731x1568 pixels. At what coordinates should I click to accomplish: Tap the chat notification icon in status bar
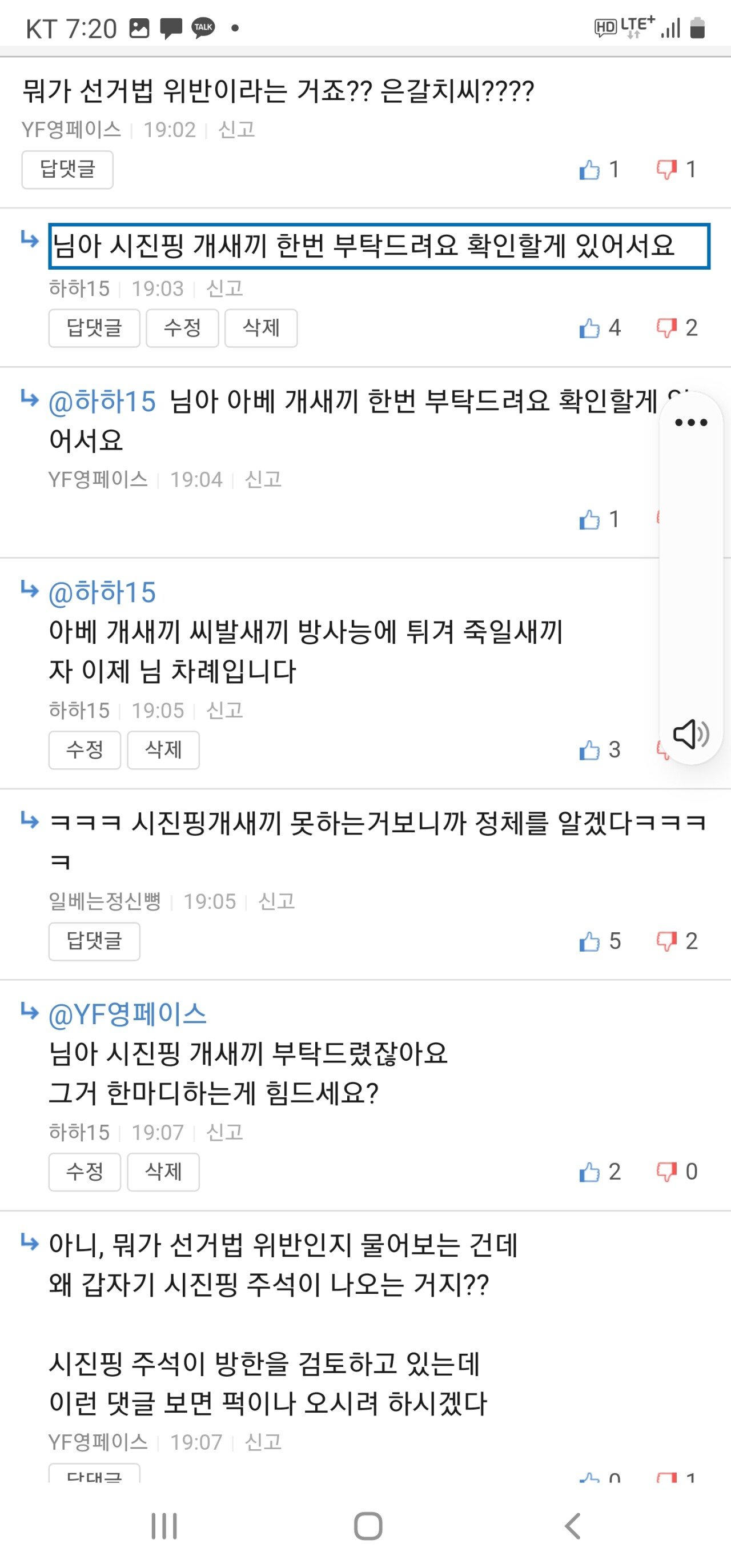tap(170, 26)
